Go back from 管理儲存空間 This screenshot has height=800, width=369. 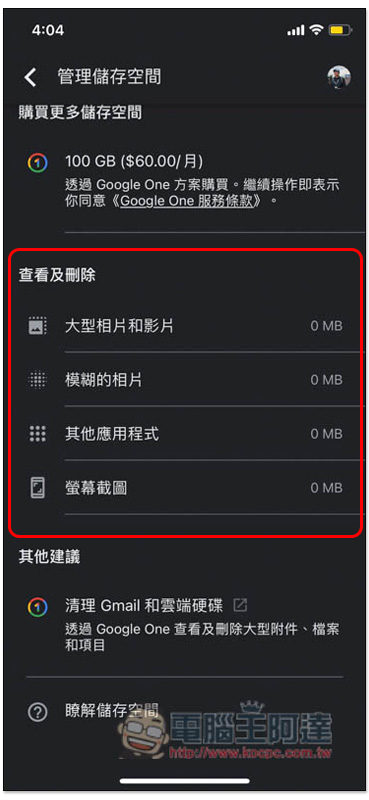[x=31, y=78]
